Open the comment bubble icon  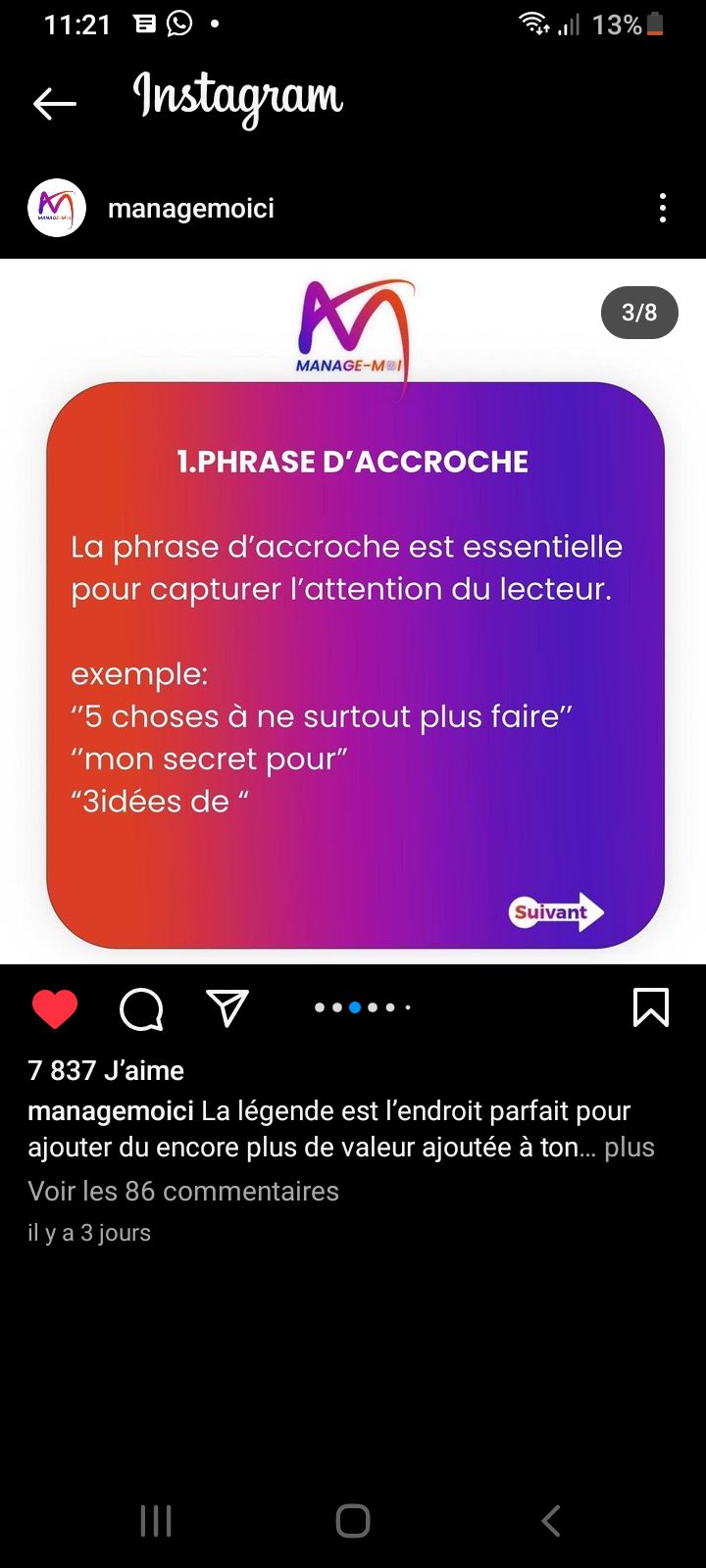click(x=141, y=1008)
